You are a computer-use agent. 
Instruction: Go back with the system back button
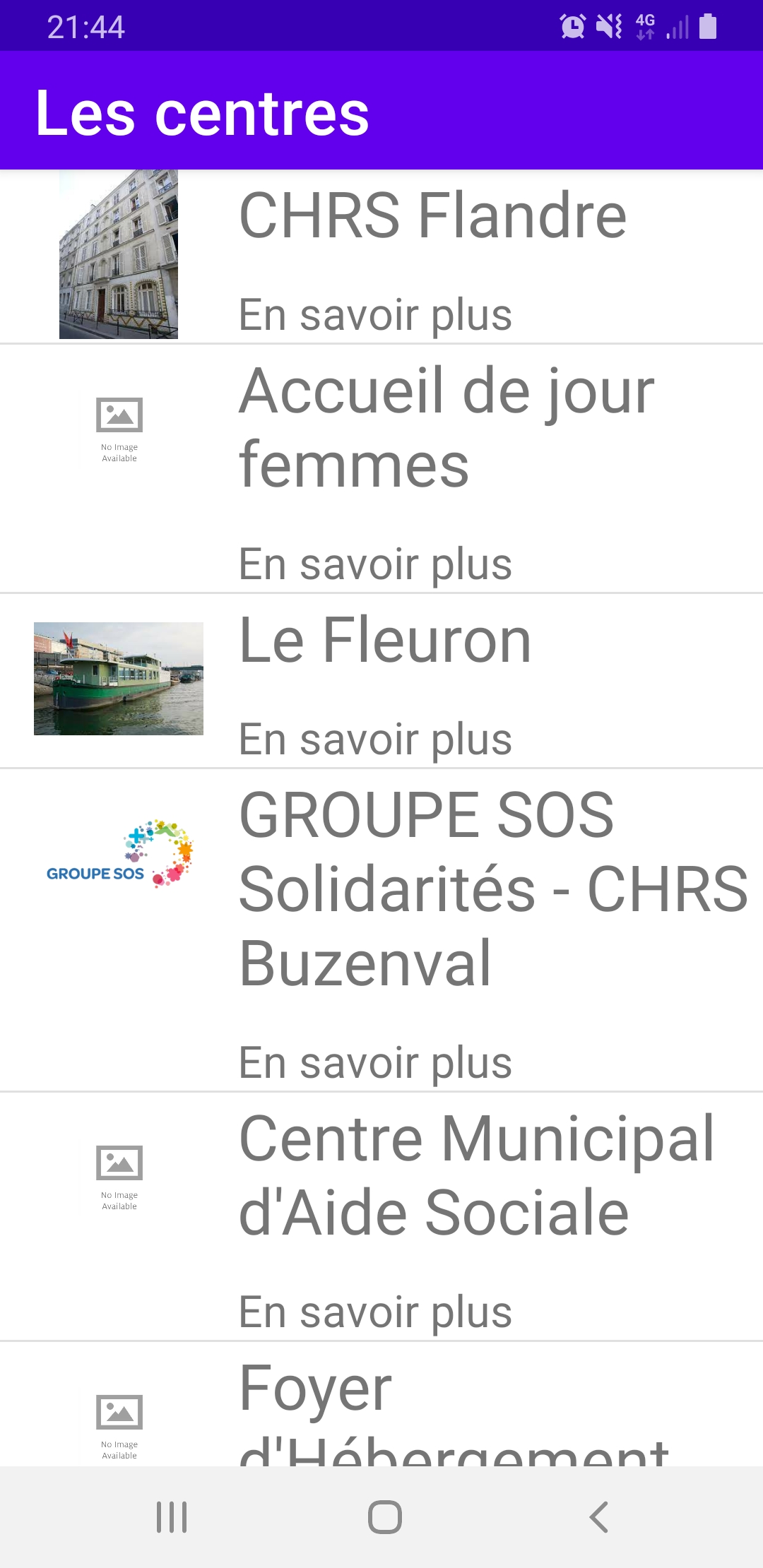pos(598,1516)
